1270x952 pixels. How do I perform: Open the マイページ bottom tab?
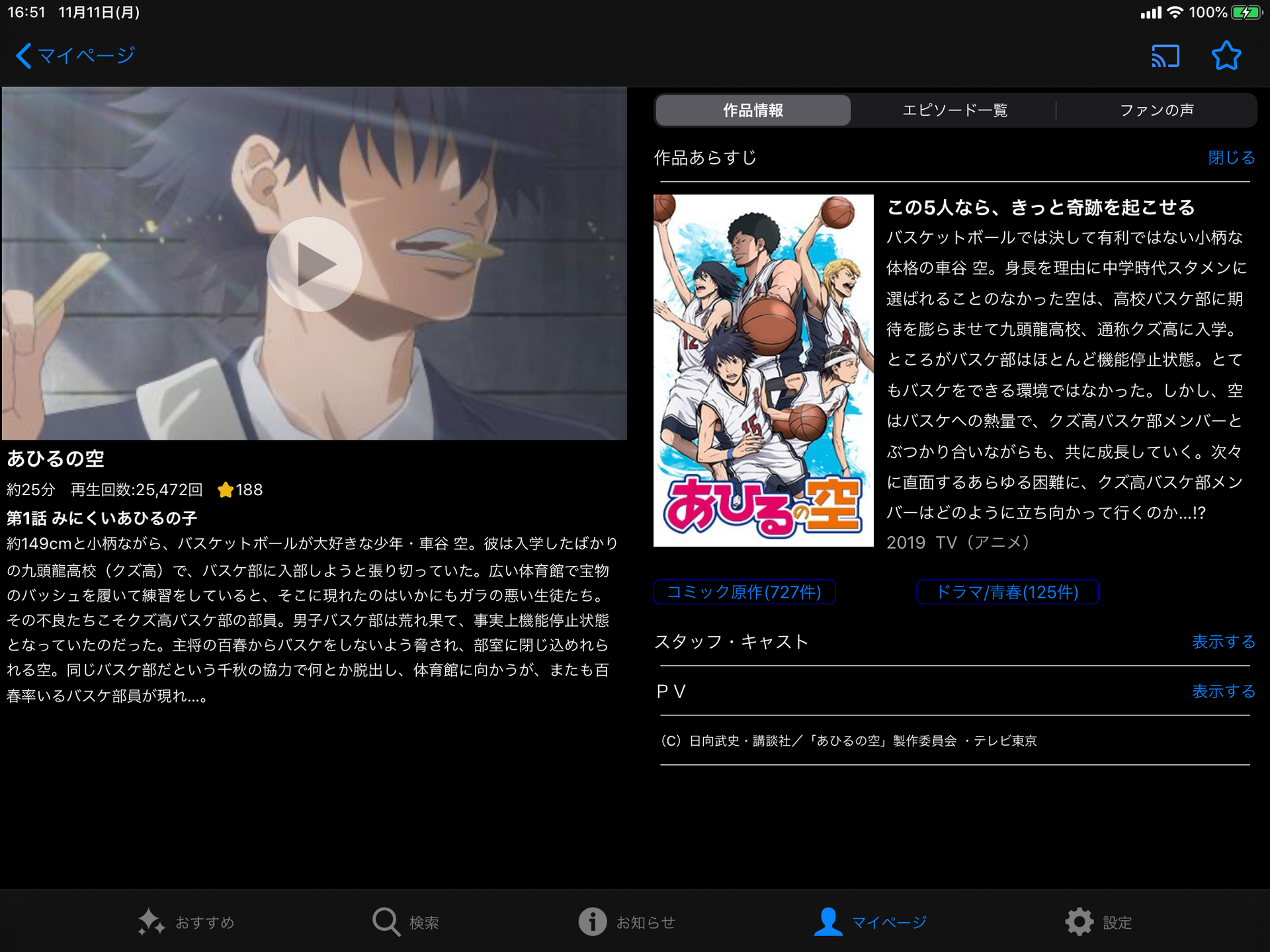(870, 922)
